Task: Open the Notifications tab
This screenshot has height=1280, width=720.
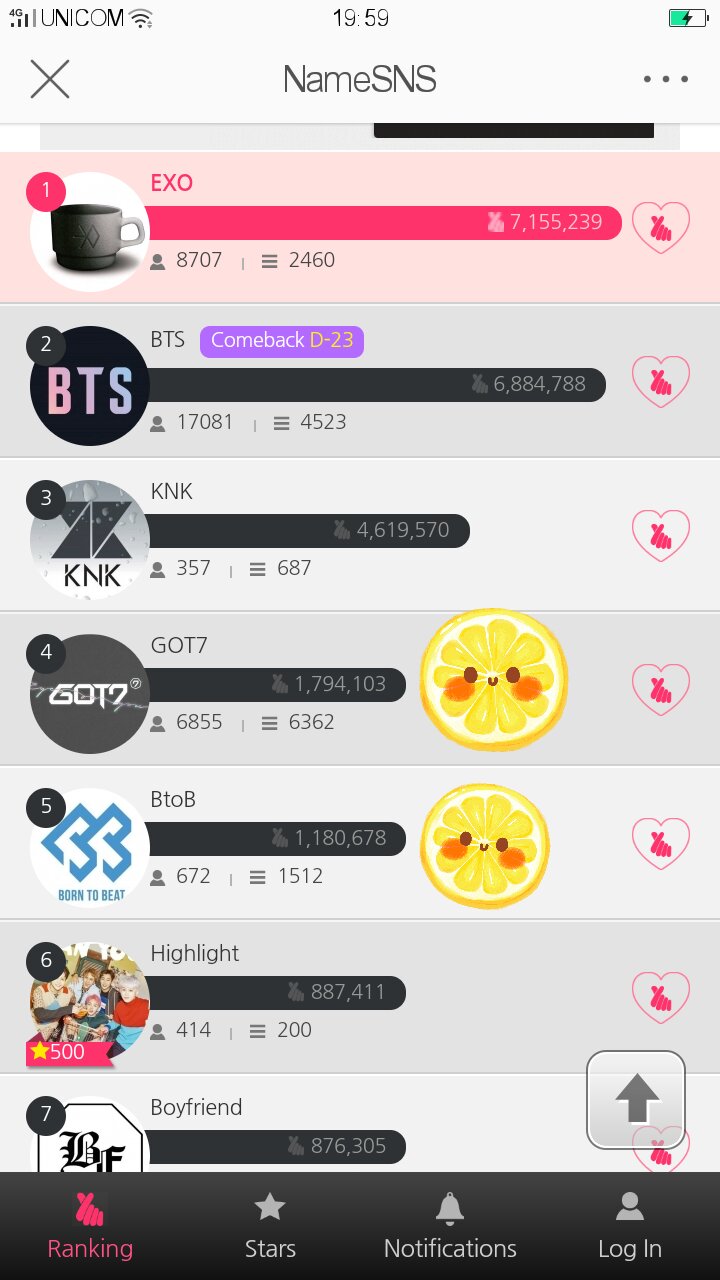Action: 450,1228
